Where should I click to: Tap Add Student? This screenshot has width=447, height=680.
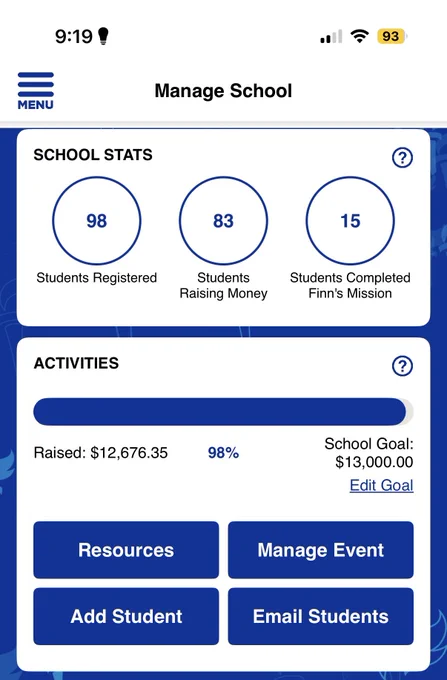(x=126, y=616)
